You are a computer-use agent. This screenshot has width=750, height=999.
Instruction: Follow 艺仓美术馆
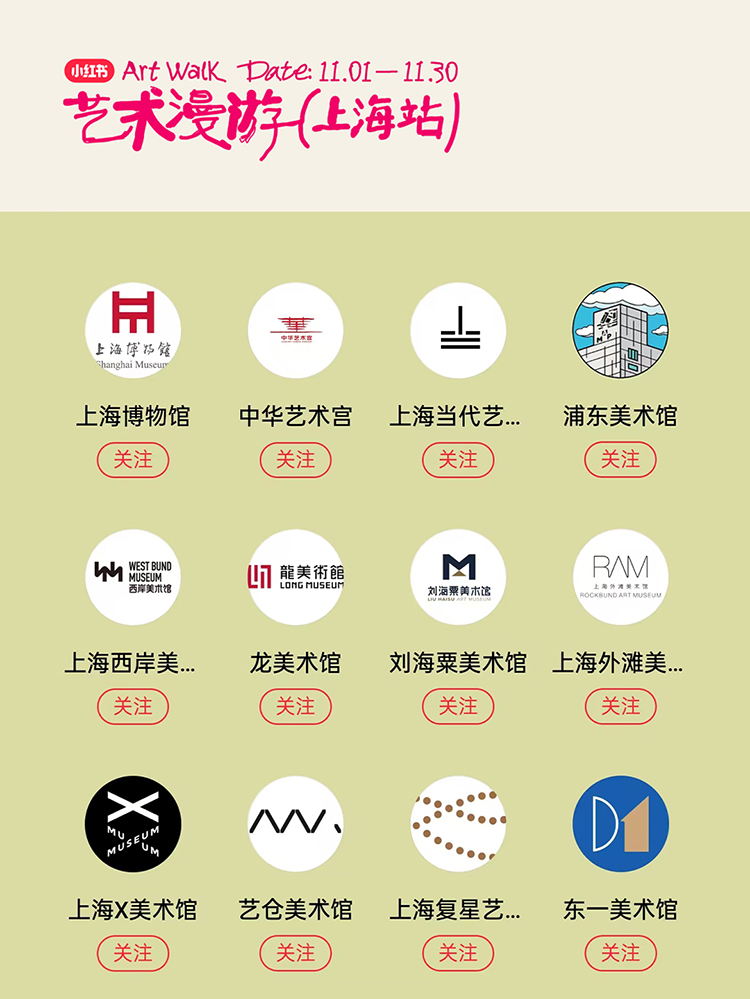295,954
